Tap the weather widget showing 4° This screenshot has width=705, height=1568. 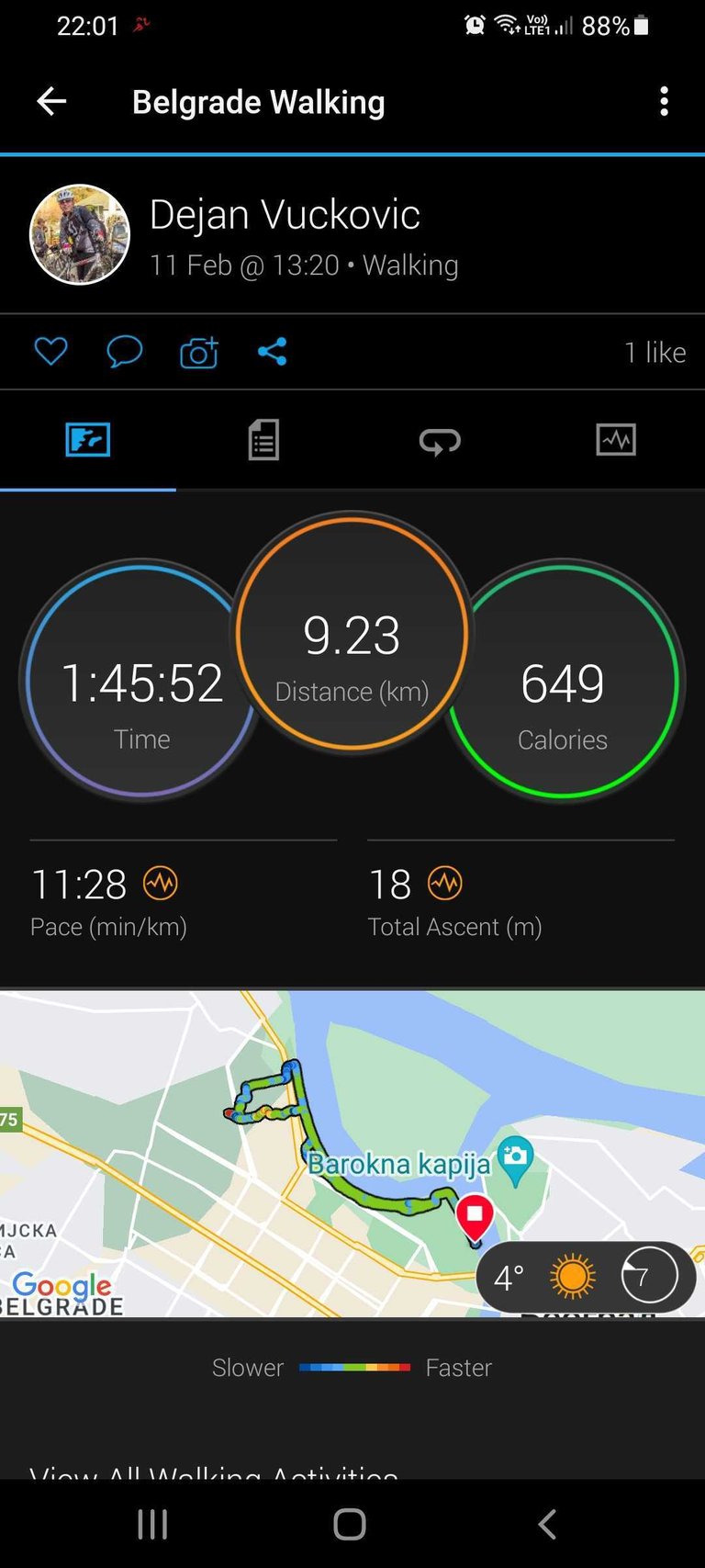coord(586,1277)
